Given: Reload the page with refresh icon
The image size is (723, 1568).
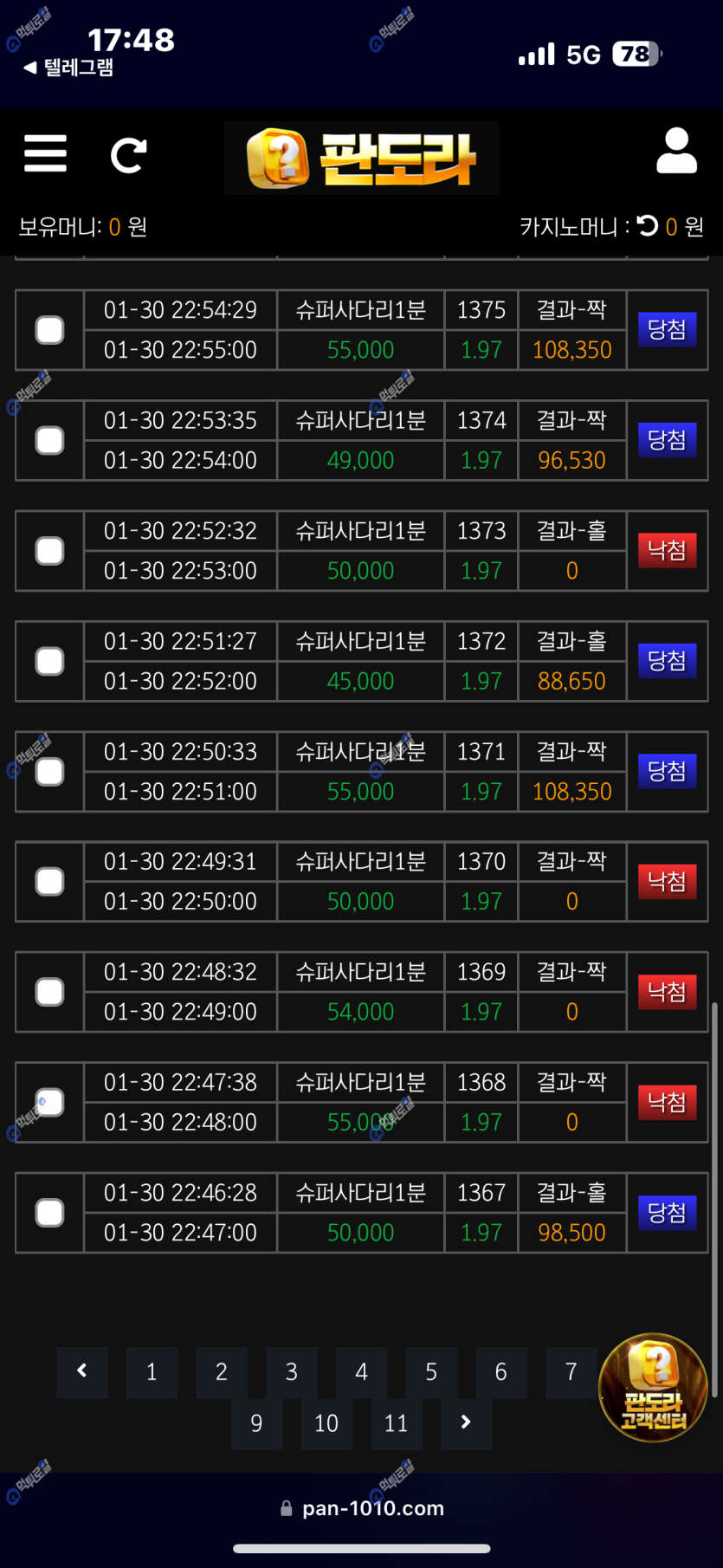Looking at the screenshot, I should [128, 156].
